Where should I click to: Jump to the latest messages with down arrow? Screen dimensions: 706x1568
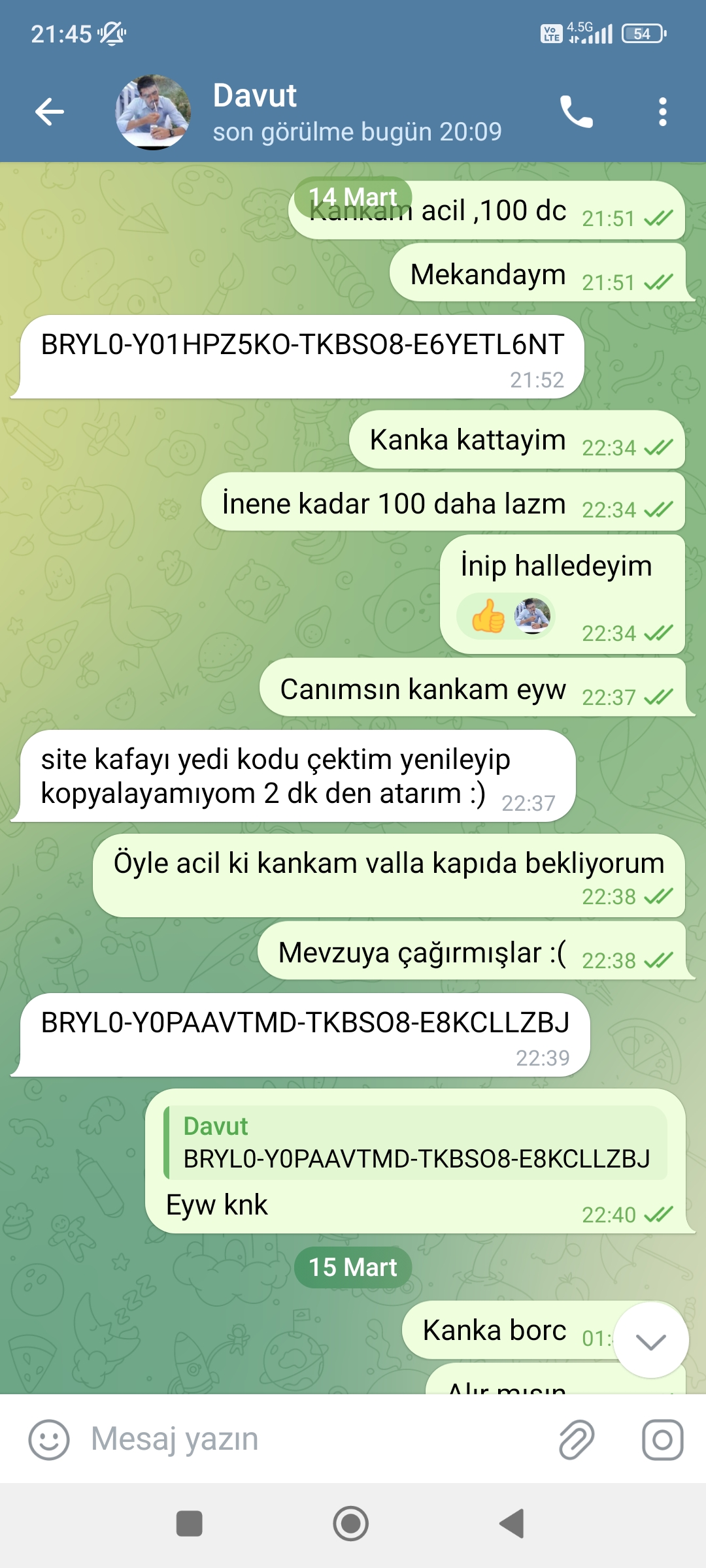pyautogui.click(x=650, y=1341)
